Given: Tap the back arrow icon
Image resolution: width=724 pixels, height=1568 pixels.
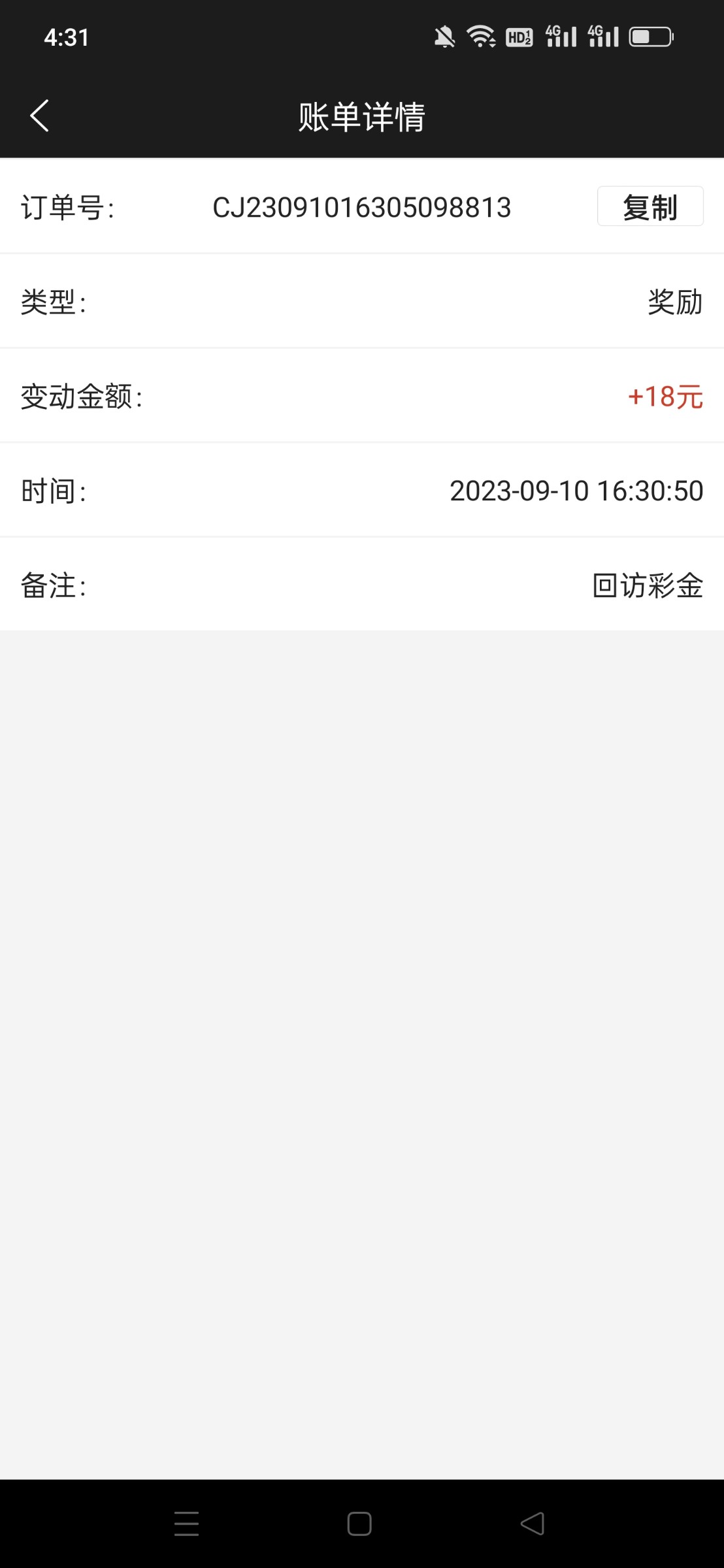Looking at the screenshot, I should point(40,116).
